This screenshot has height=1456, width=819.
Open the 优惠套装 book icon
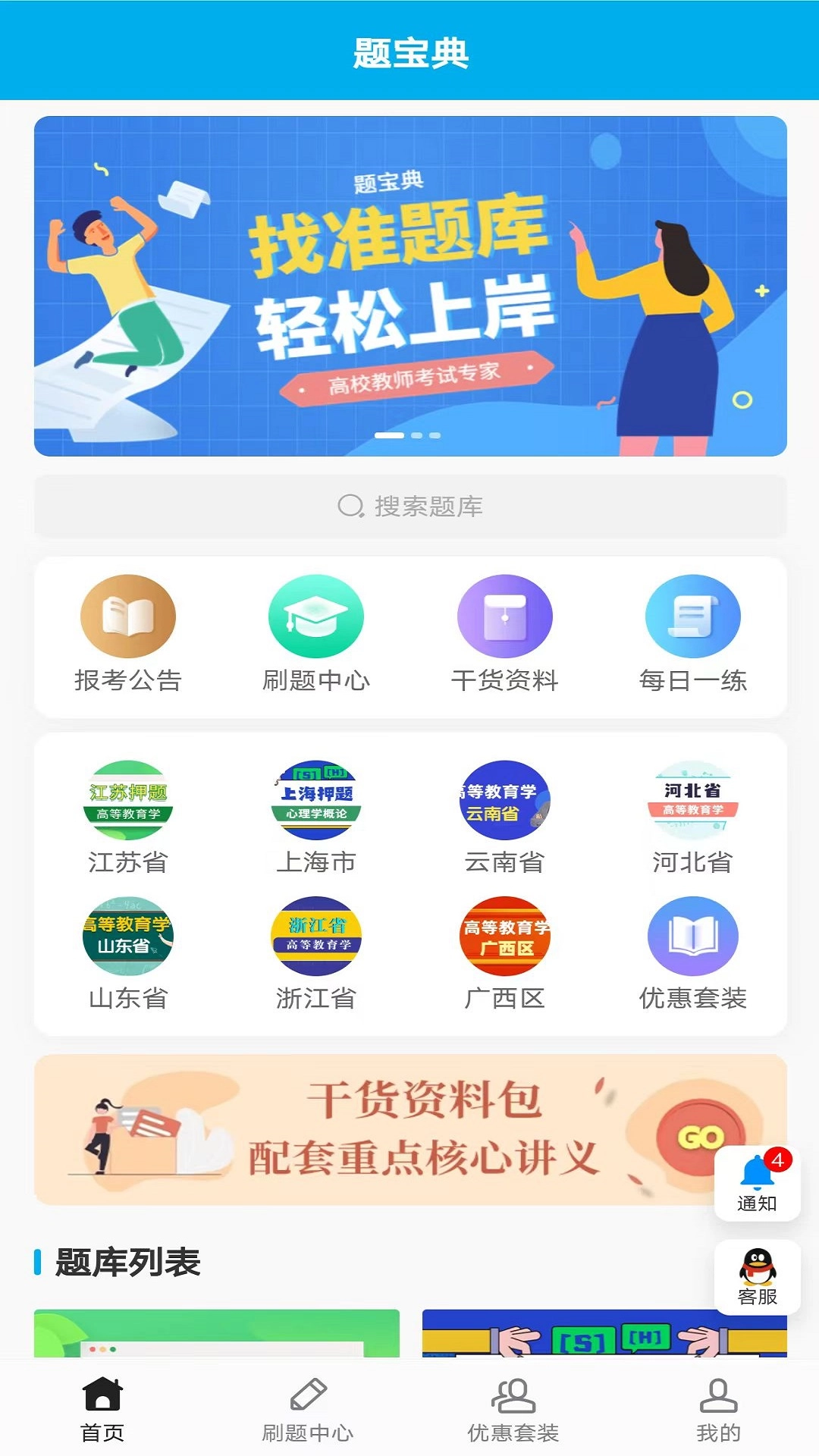[x=693, y=938]
